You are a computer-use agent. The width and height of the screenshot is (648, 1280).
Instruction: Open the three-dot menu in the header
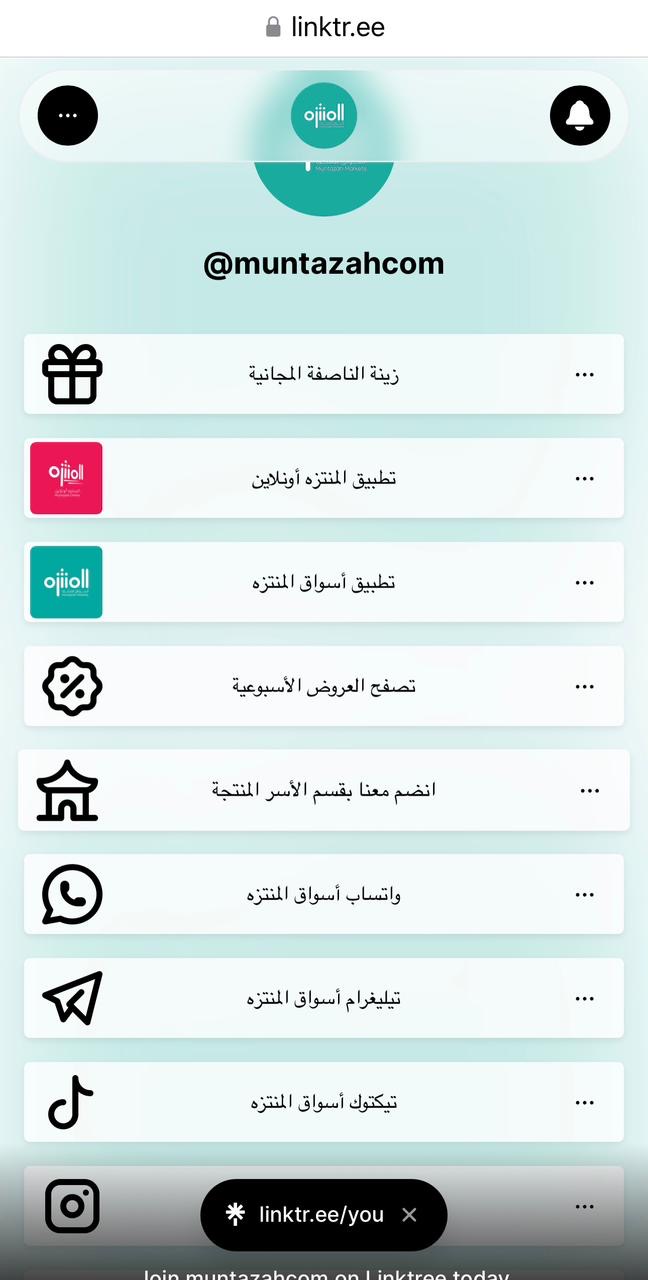coord(68,116)
